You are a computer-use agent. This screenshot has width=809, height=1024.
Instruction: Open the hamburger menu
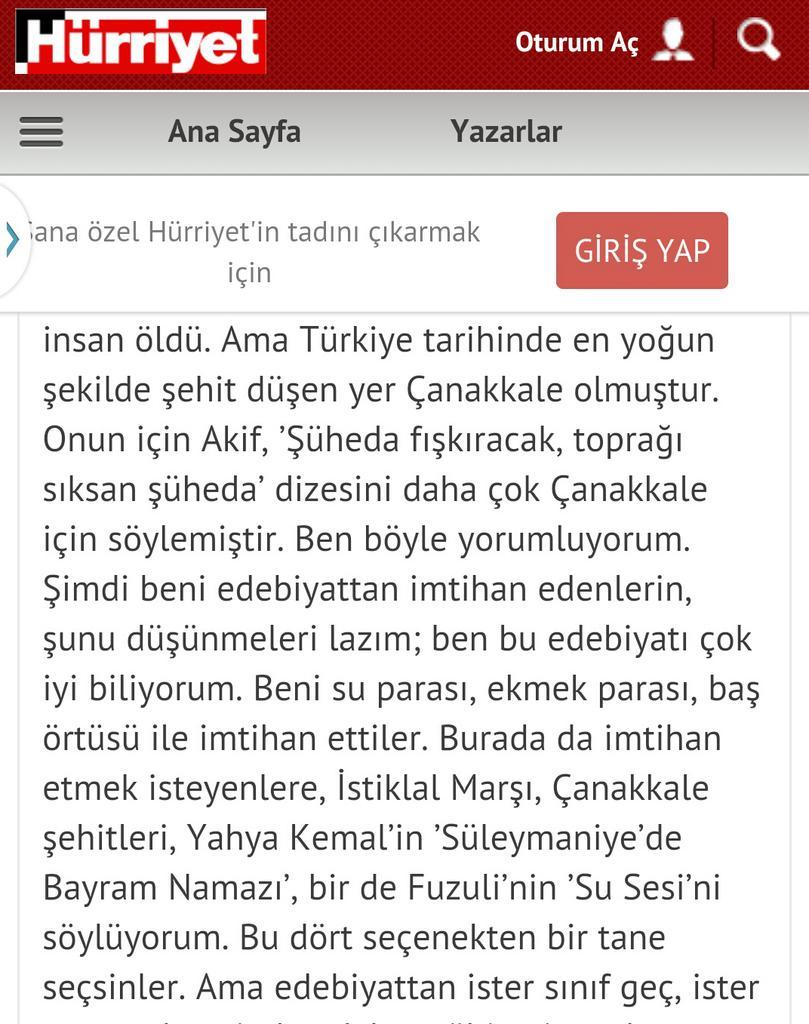click(41, 132)
